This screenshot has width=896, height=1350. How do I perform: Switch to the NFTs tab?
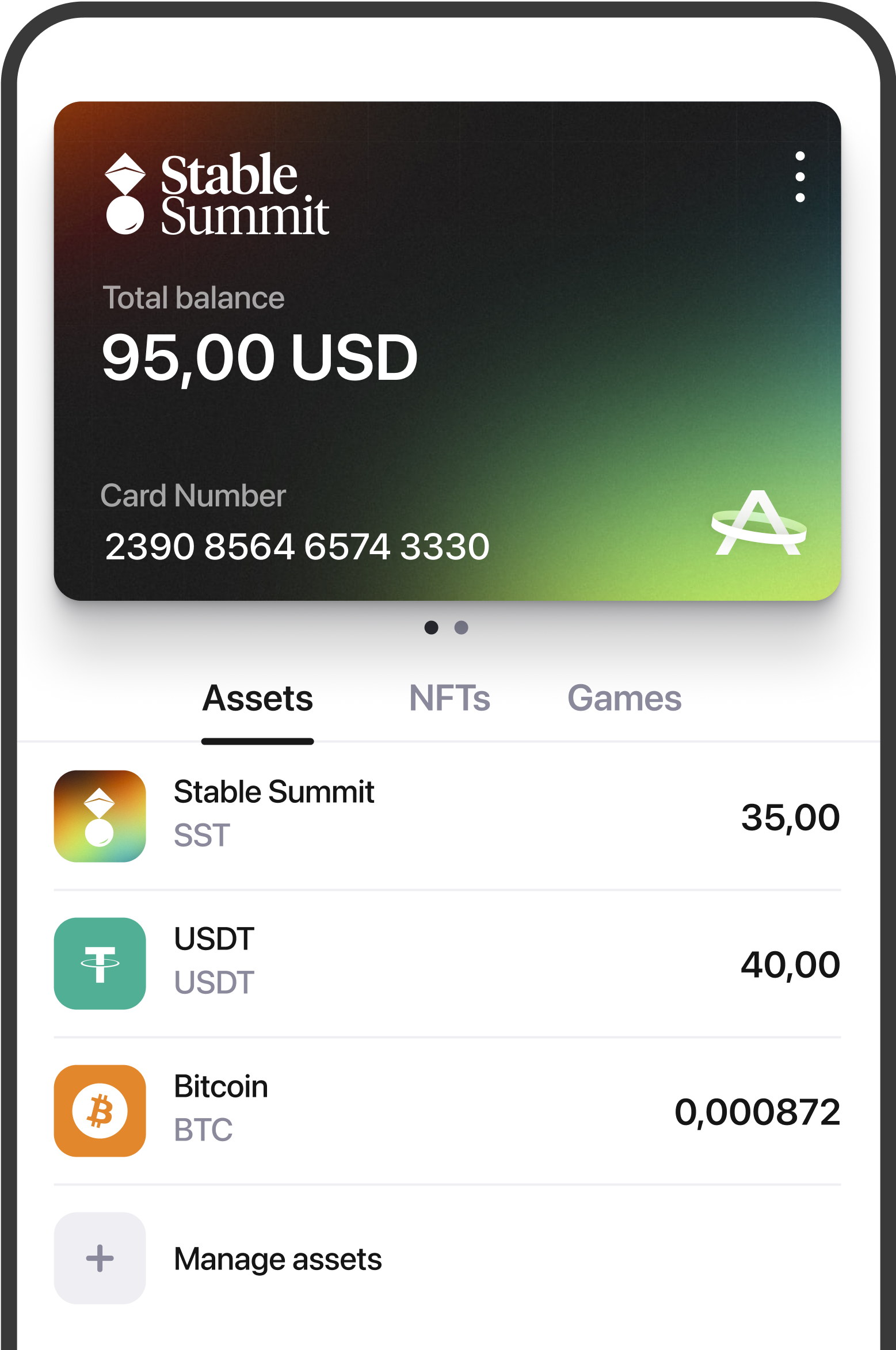[449, 699]
